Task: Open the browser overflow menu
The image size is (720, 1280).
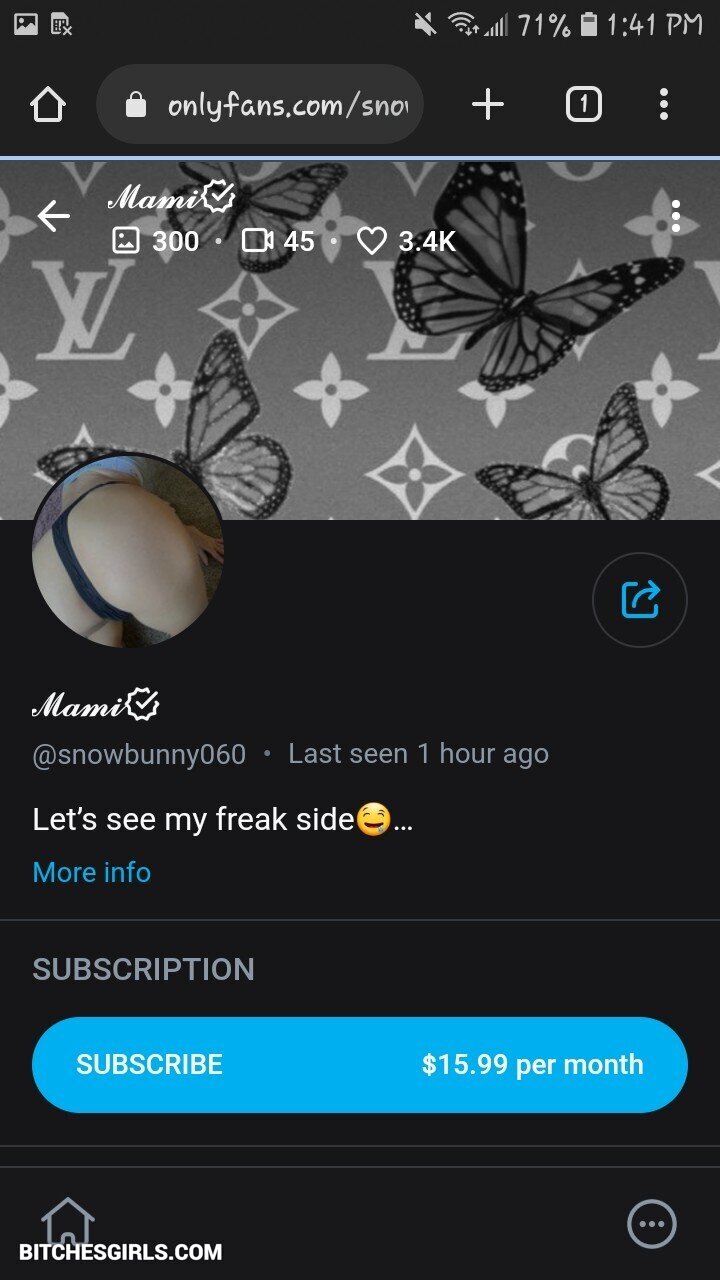Action: point(664,104)
